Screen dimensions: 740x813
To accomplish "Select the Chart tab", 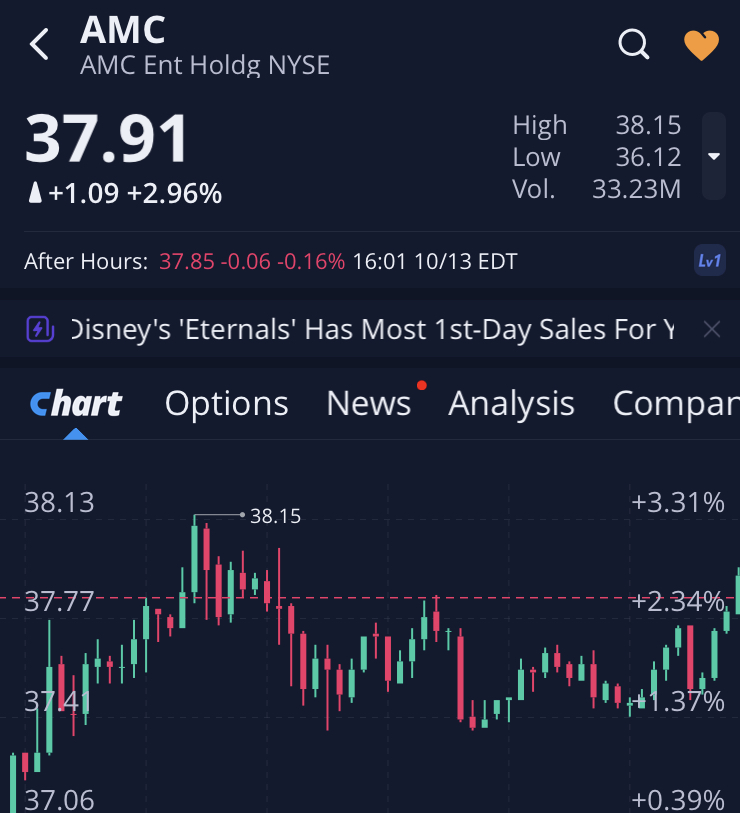I will pyautogui.click(x=76, y=404).
